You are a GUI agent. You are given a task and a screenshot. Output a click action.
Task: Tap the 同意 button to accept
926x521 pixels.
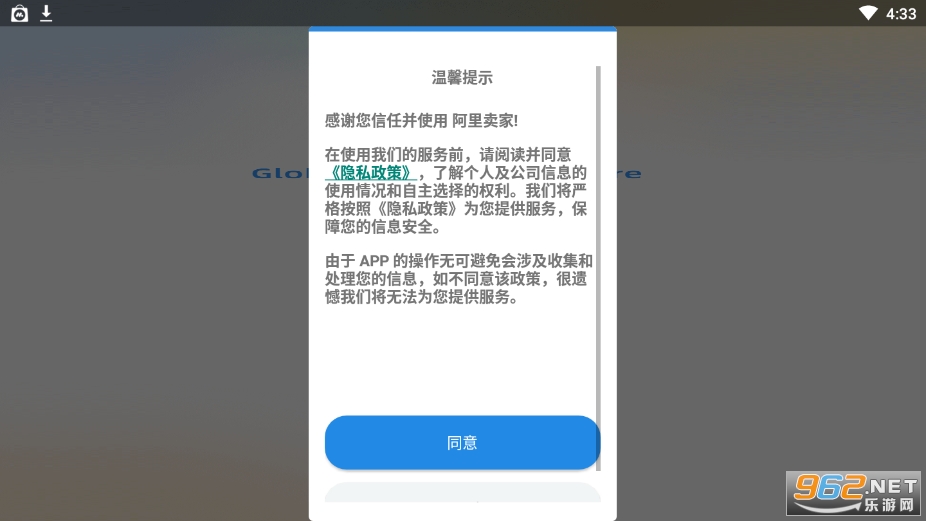(462, 443)
